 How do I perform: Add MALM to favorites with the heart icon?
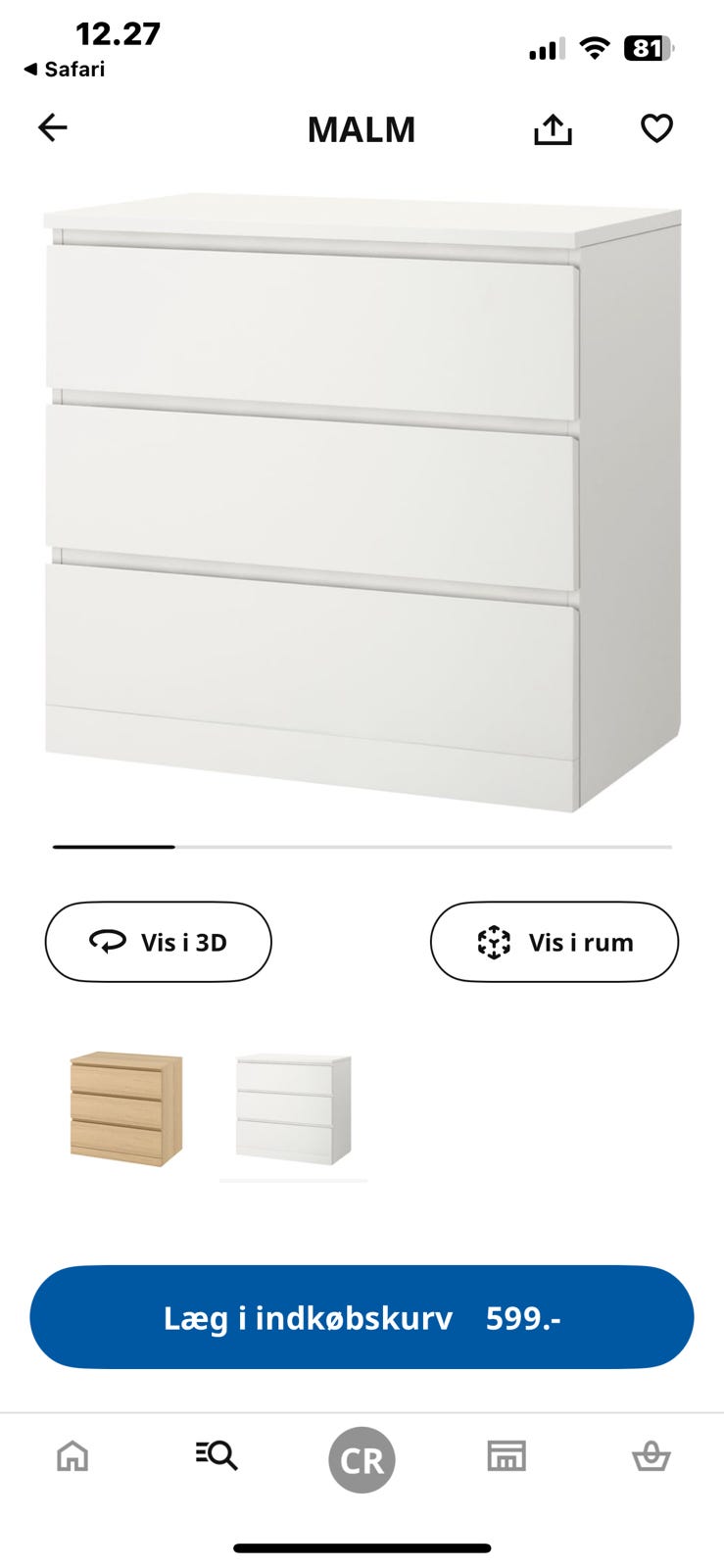(655, 127)
